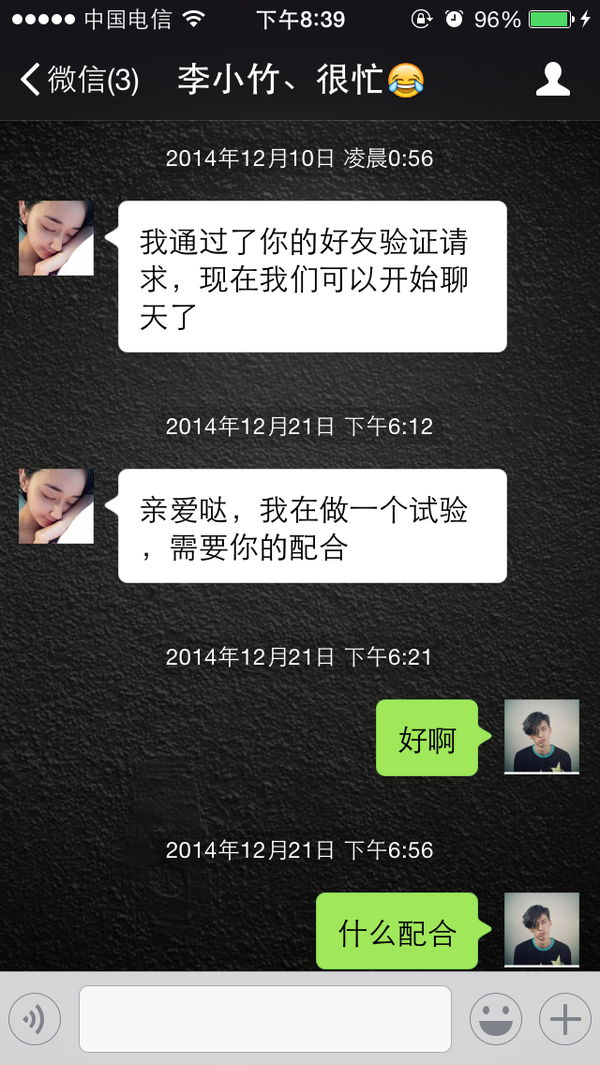Open the plus attachment menu
The height and width of the screenshot is (1065, 600).
pos(565,1019)
